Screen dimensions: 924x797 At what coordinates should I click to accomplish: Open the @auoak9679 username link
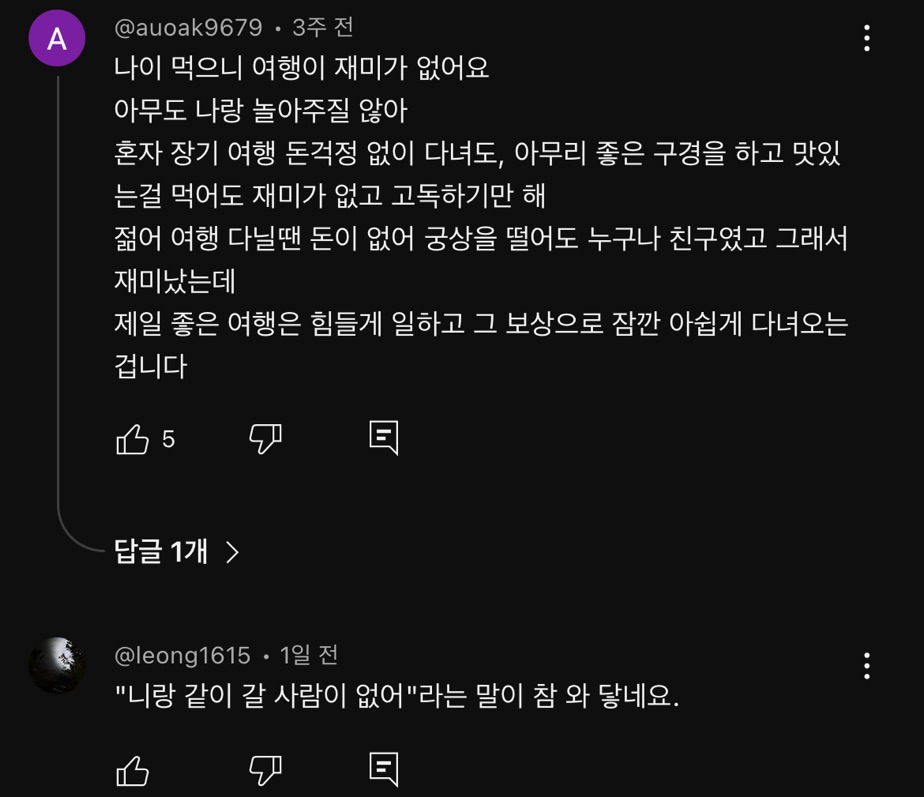(188, 27)
